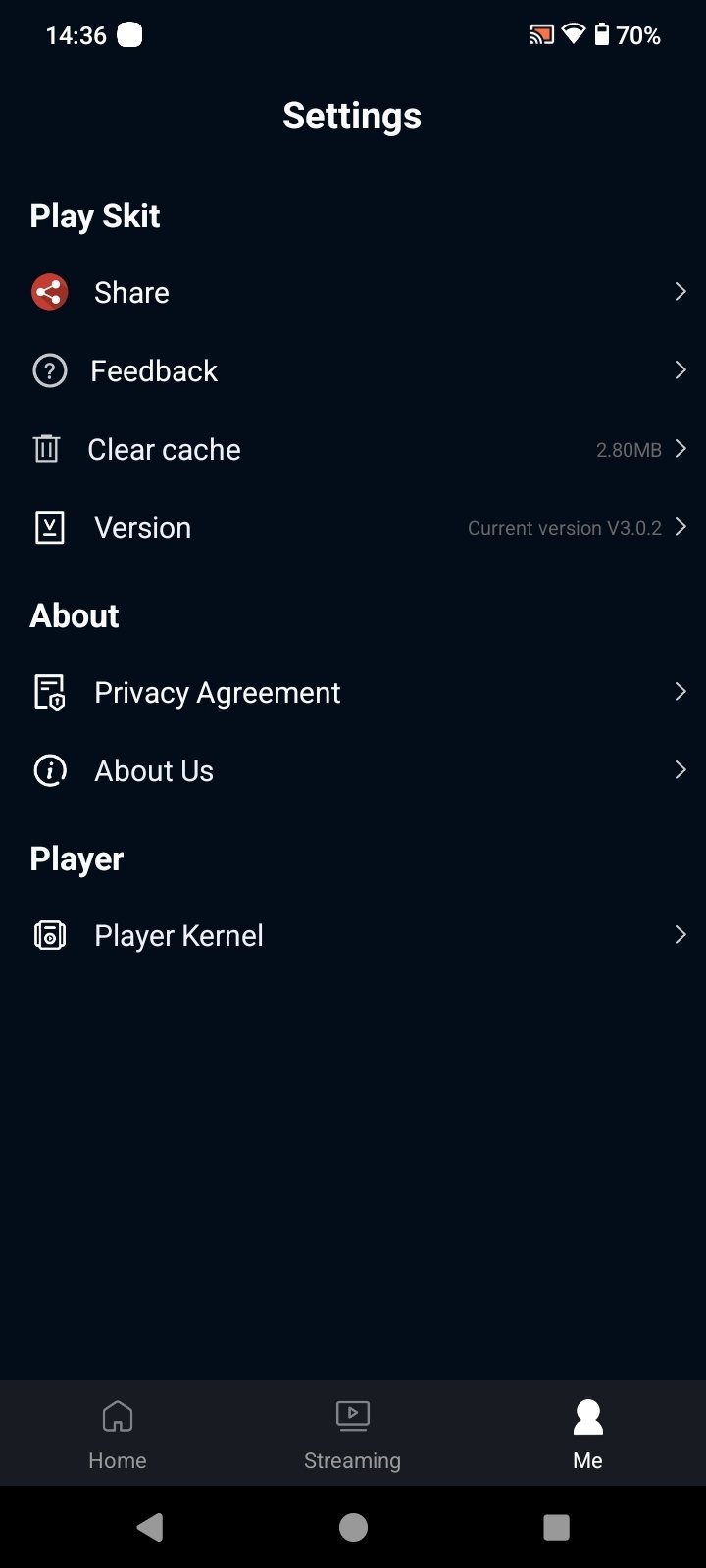Click the Player Kernel icon

point(50,935)
